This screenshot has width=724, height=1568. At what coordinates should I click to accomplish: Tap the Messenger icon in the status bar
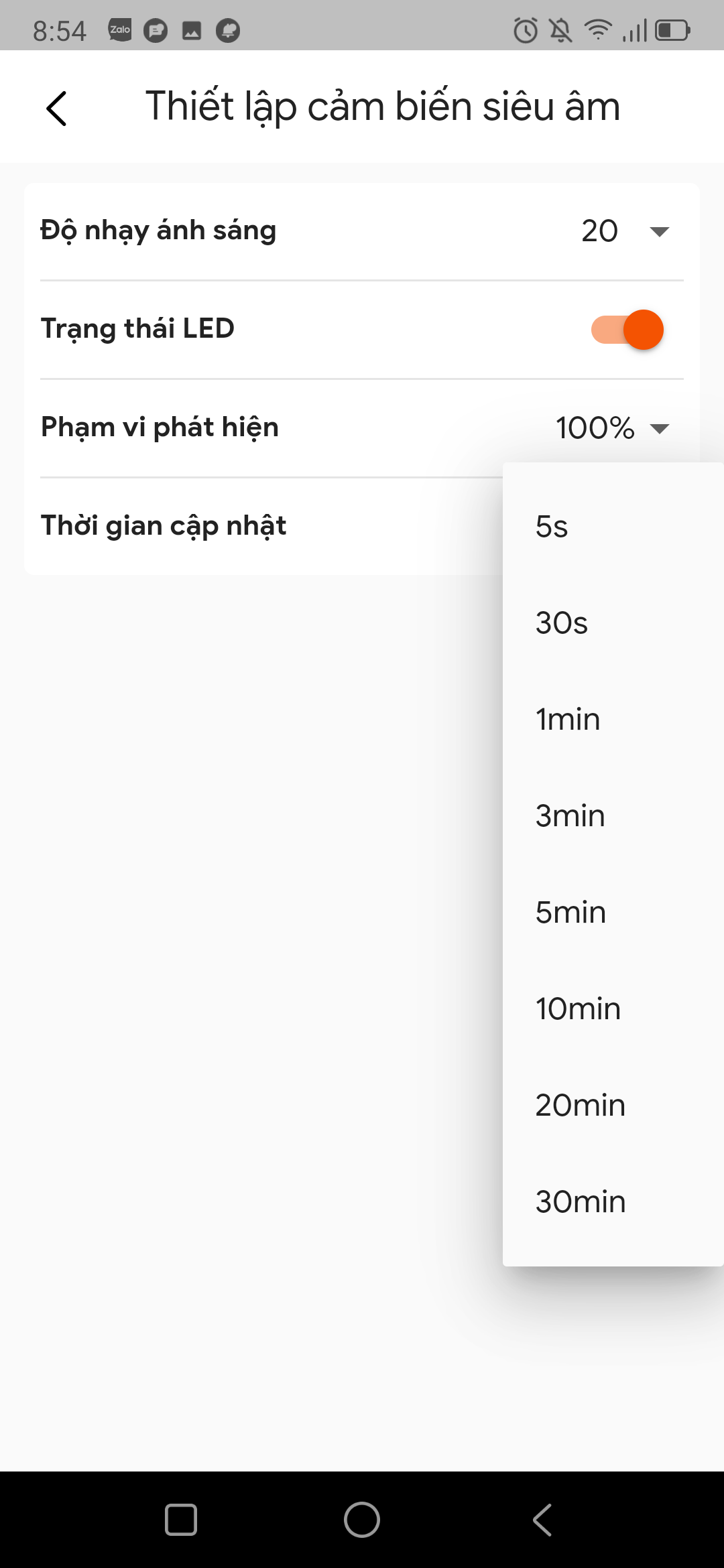pyautogui.click(x=157, y=30)
